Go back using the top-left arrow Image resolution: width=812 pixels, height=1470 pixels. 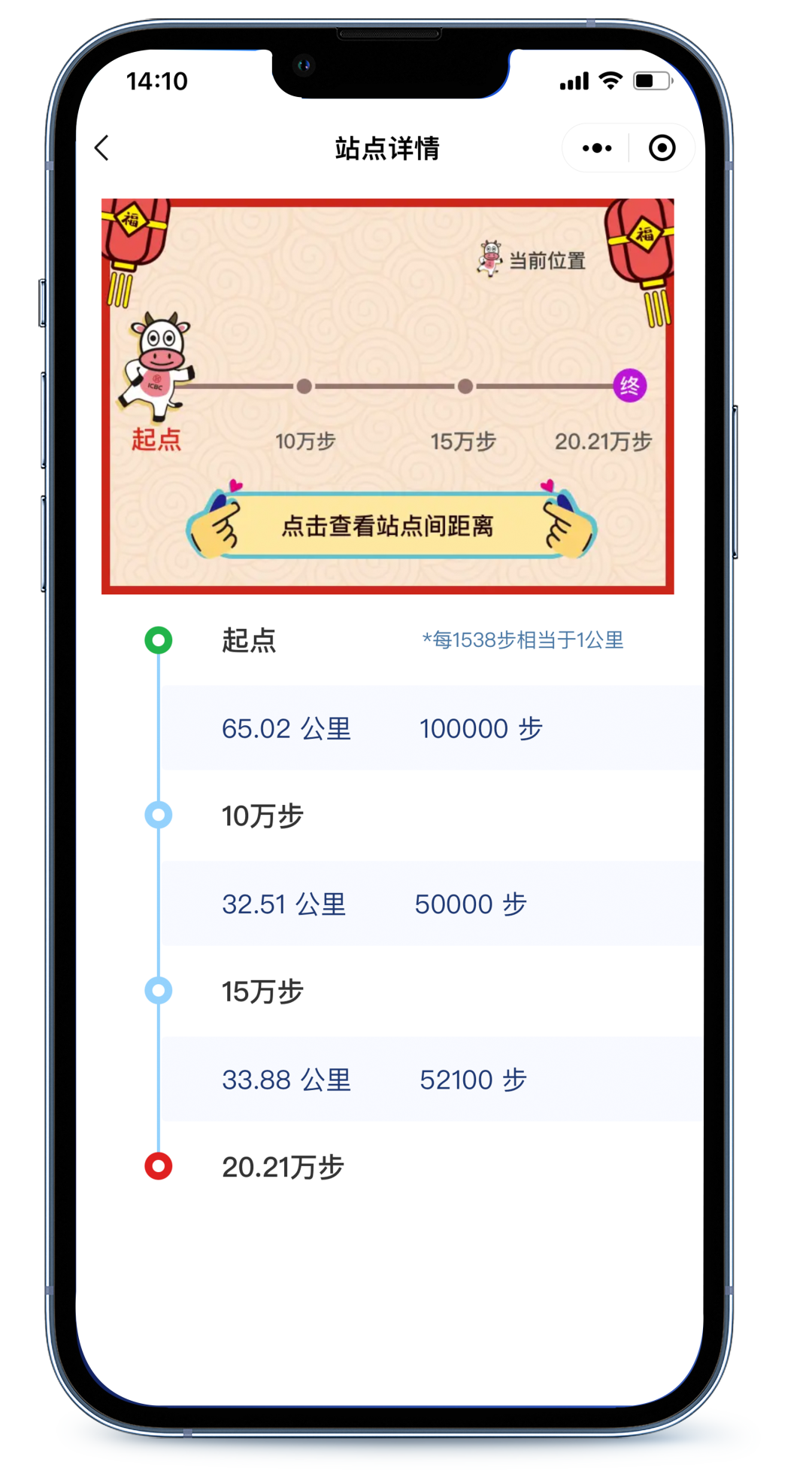102,148
